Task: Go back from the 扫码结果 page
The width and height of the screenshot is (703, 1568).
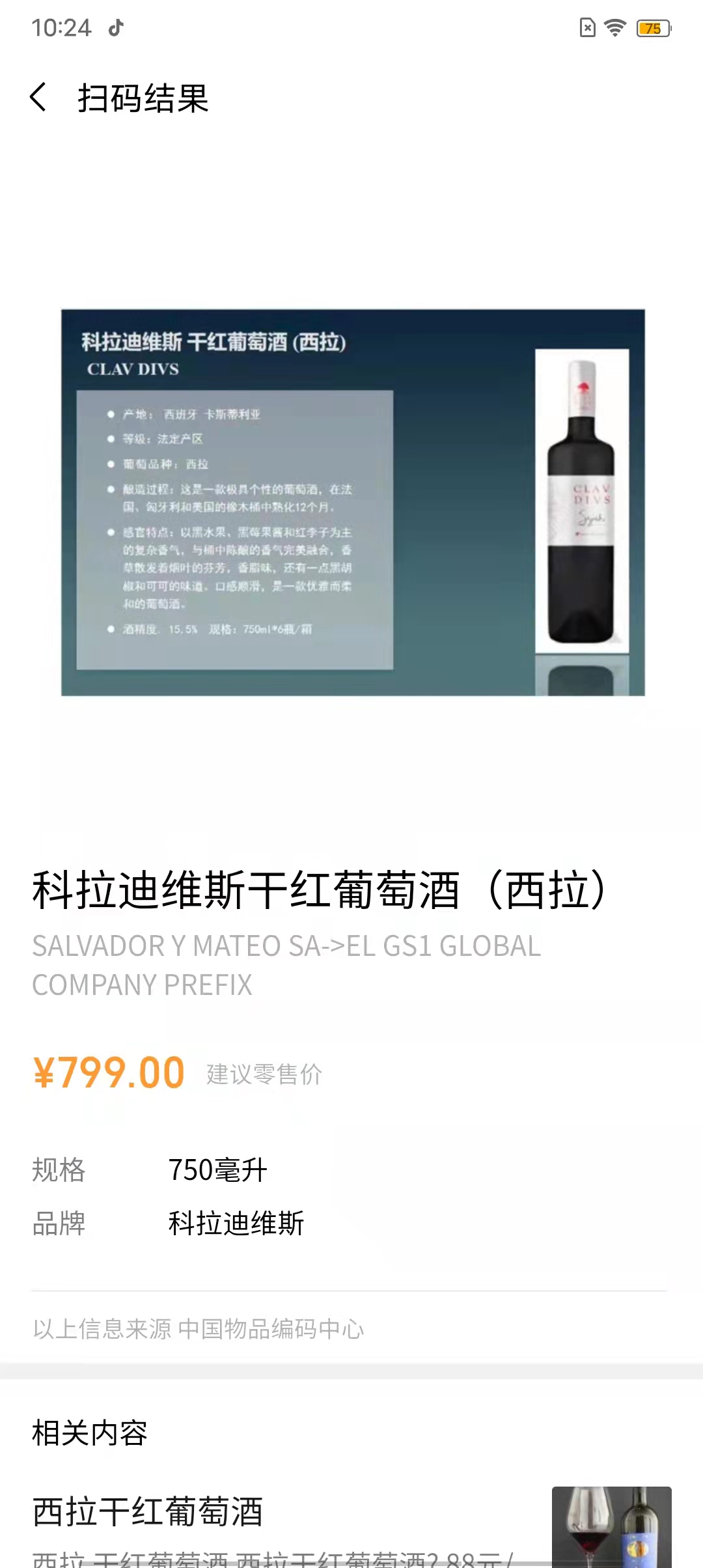Action: pyautogui.click(x=38, y=98)
